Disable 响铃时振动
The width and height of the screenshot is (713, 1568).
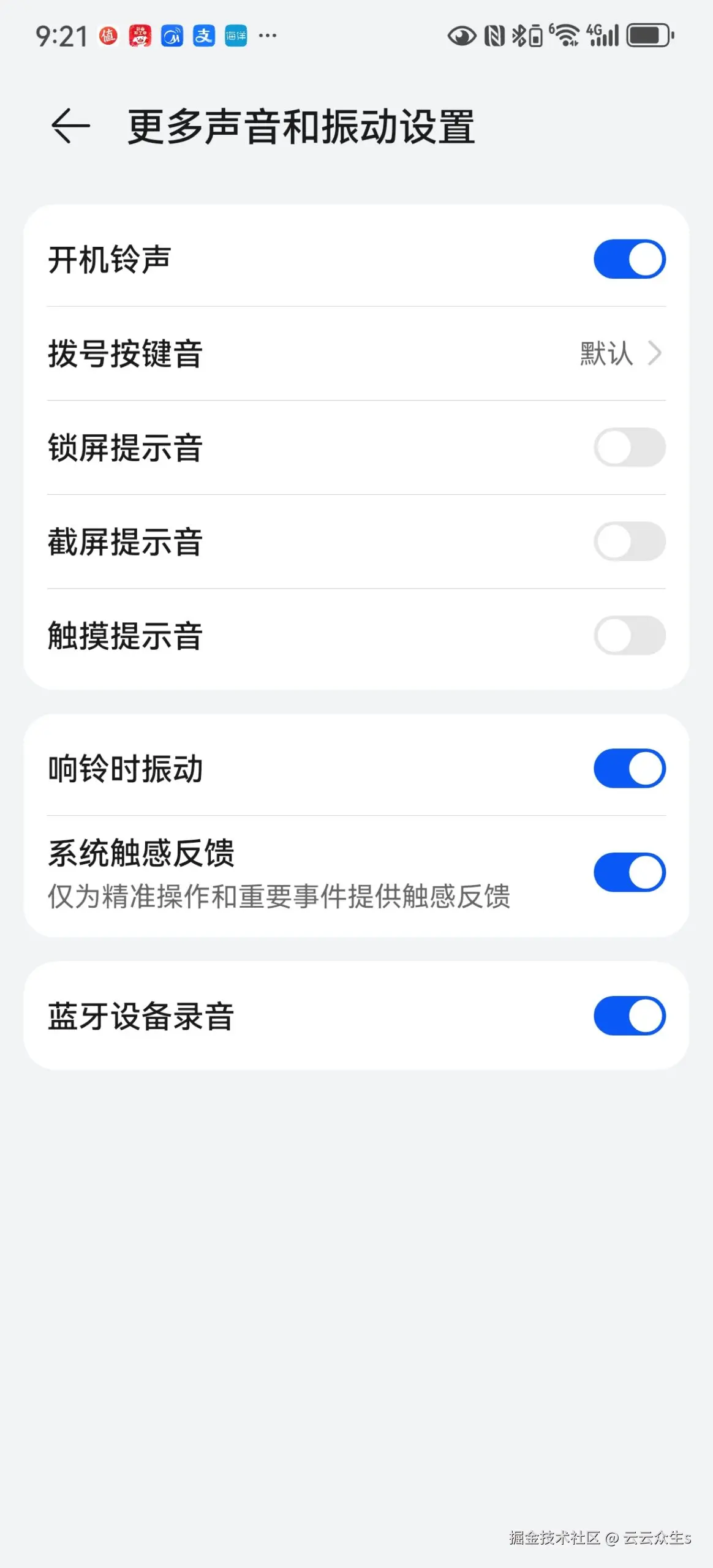tap(629, 768)
